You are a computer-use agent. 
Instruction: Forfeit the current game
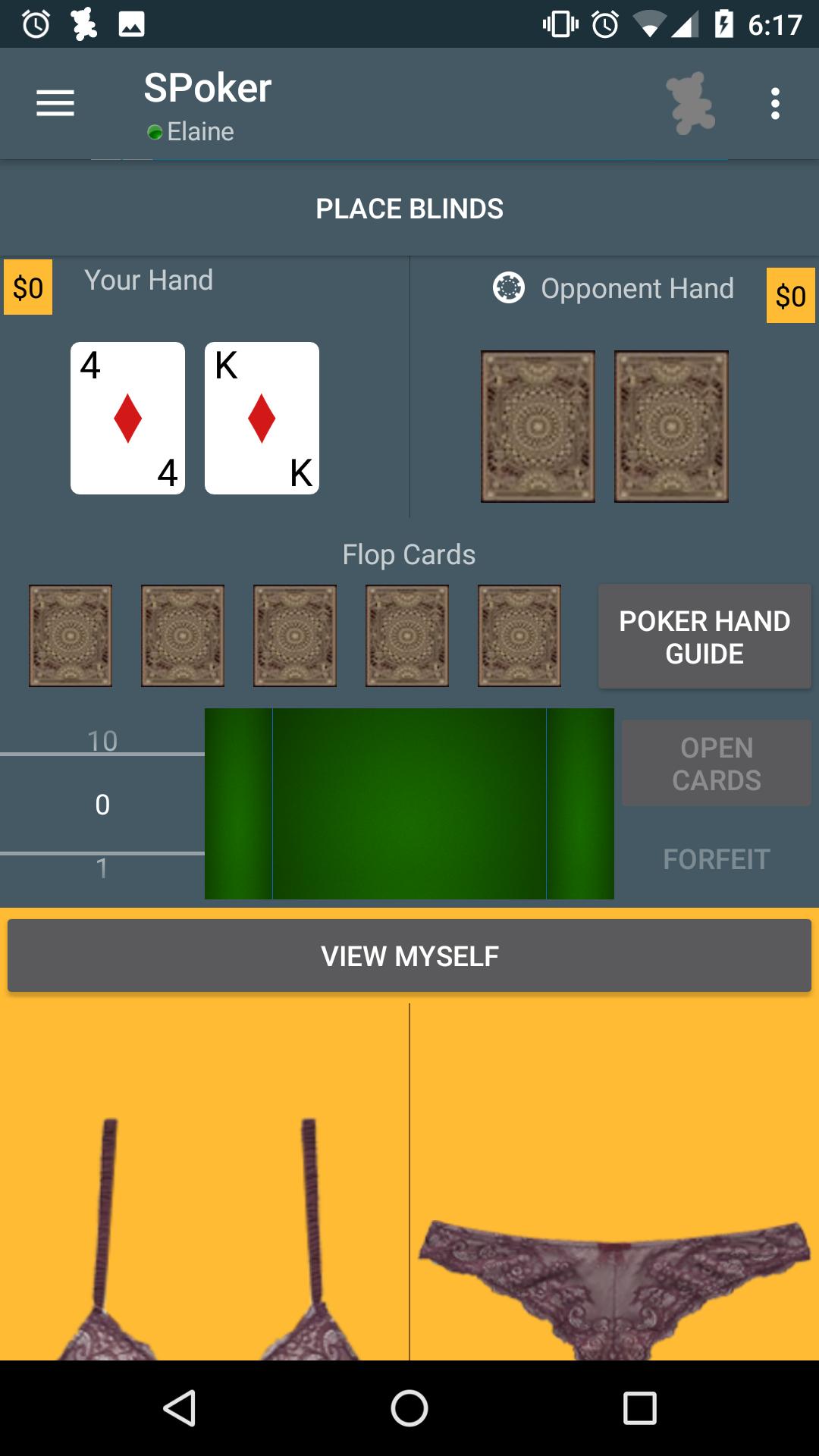pyautogui.click(x=716, y=859)
